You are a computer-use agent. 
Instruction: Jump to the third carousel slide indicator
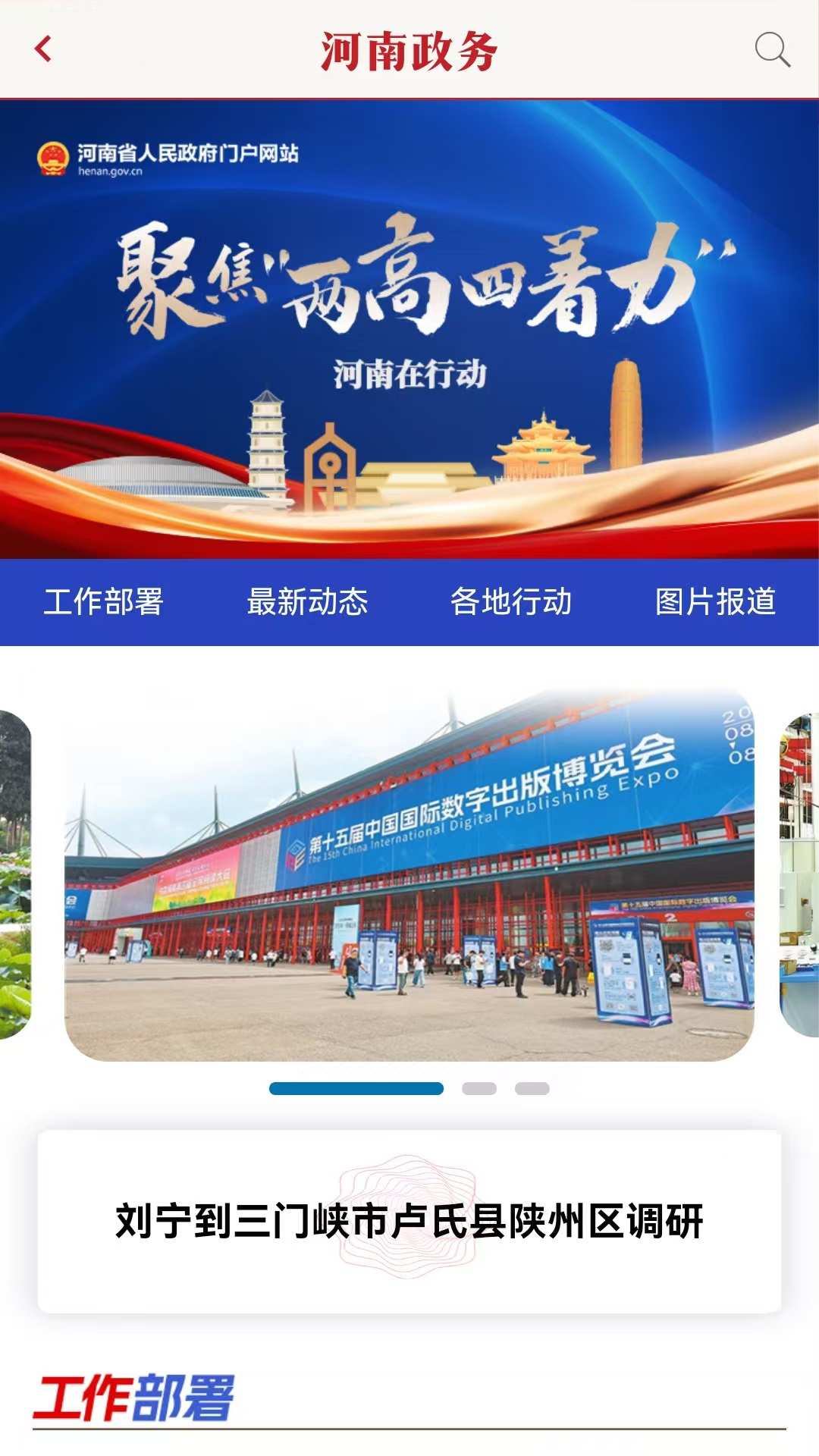532,1089
